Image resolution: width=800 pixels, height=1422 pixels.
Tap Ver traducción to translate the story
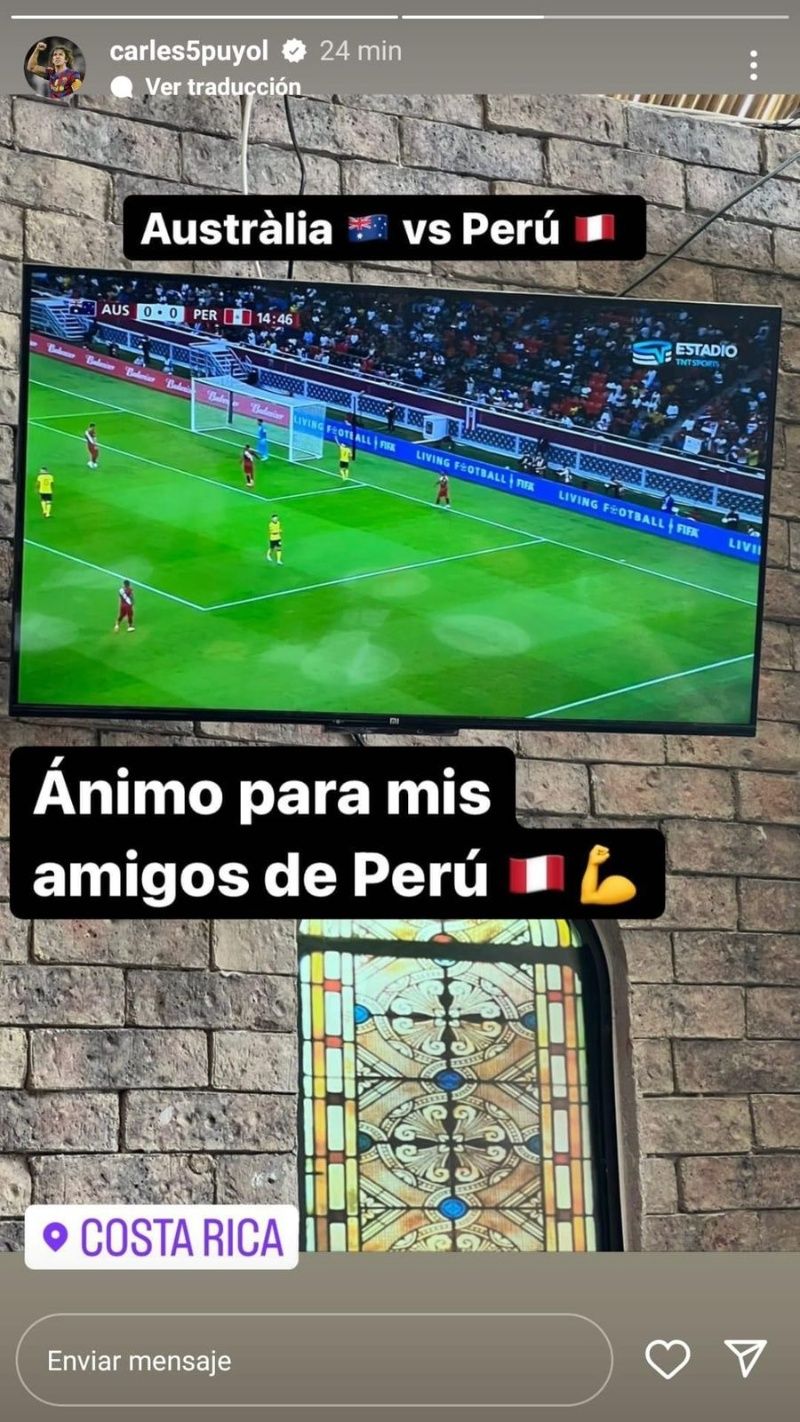[221, 87]
